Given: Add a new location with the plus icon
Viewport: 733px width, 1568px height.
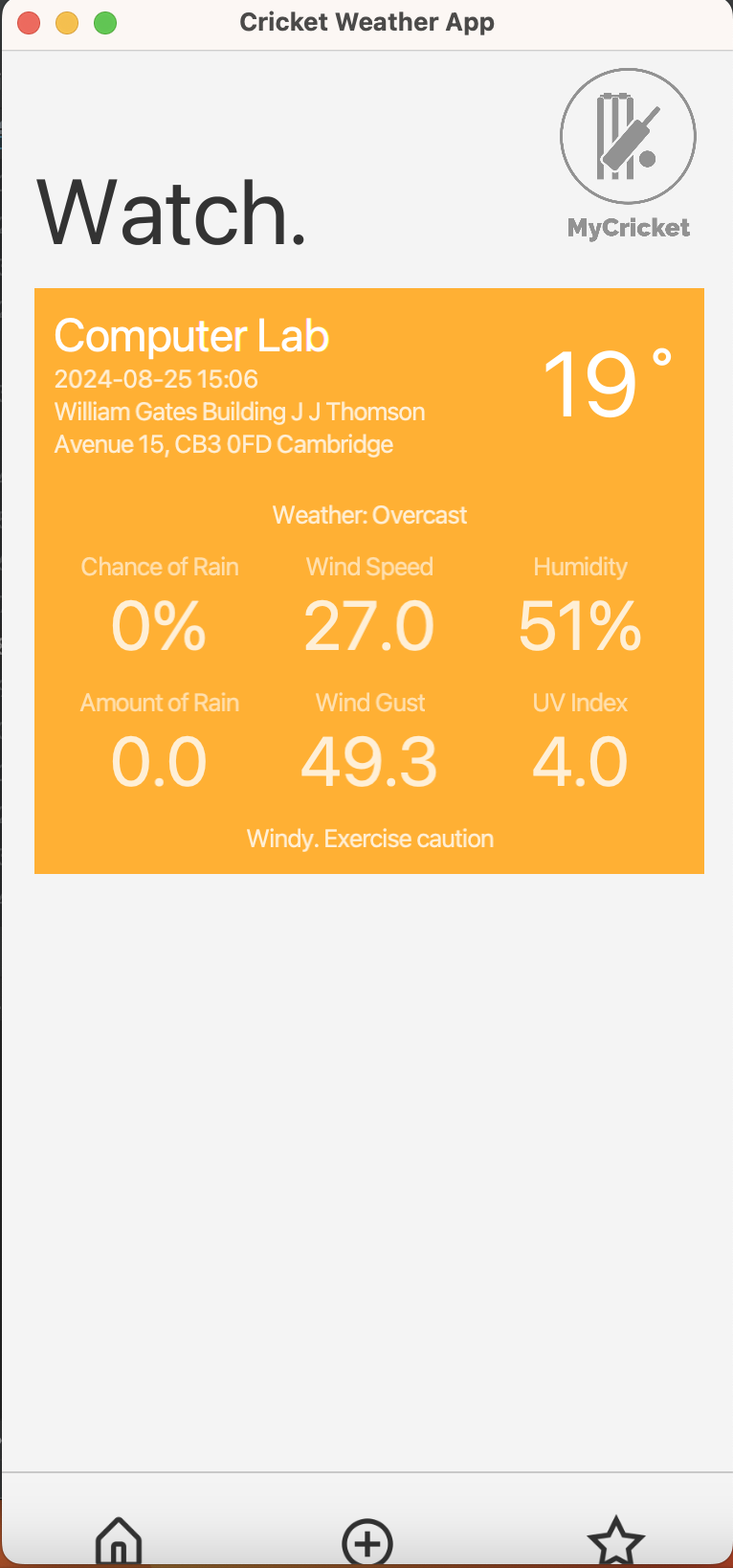Looking at the screenshot, I should (x=367, y=1542).
